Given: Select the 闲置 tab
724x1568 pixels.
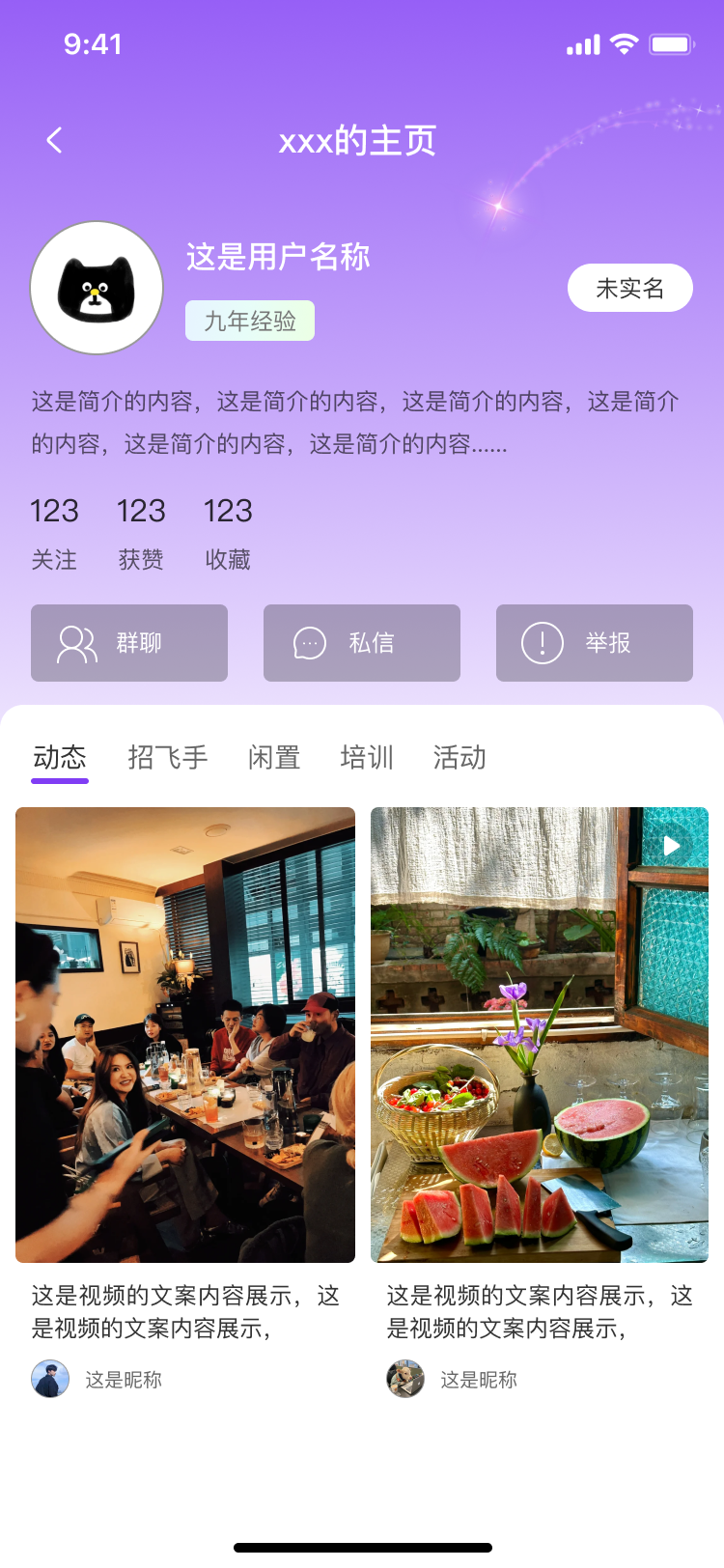Looking at the screenshot, I should click(x=274, y=758).
